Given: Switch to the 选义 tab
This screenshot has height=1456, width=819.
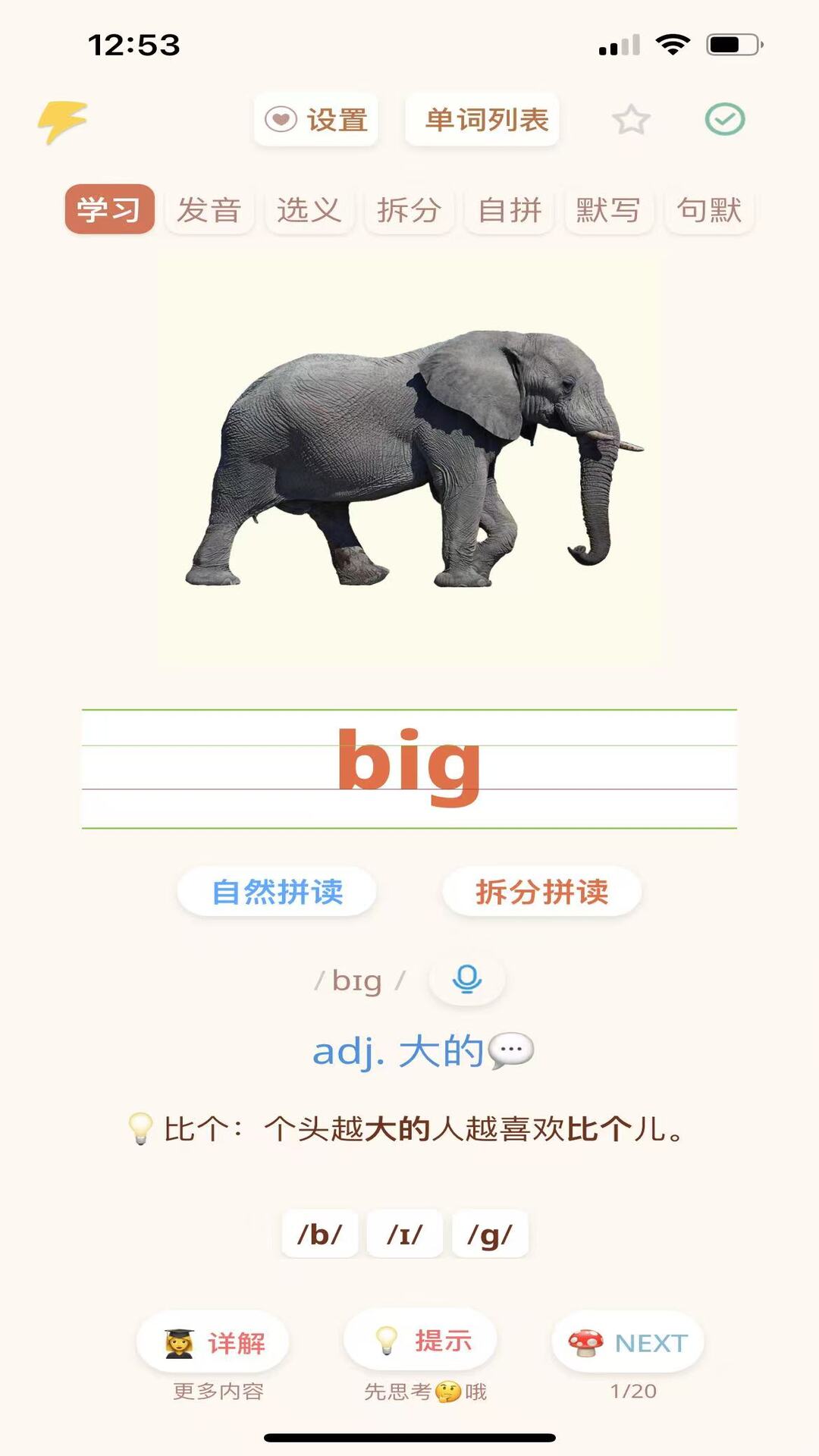Looking at the screenshot, I should pyautogui.click(x=309, y=210).
